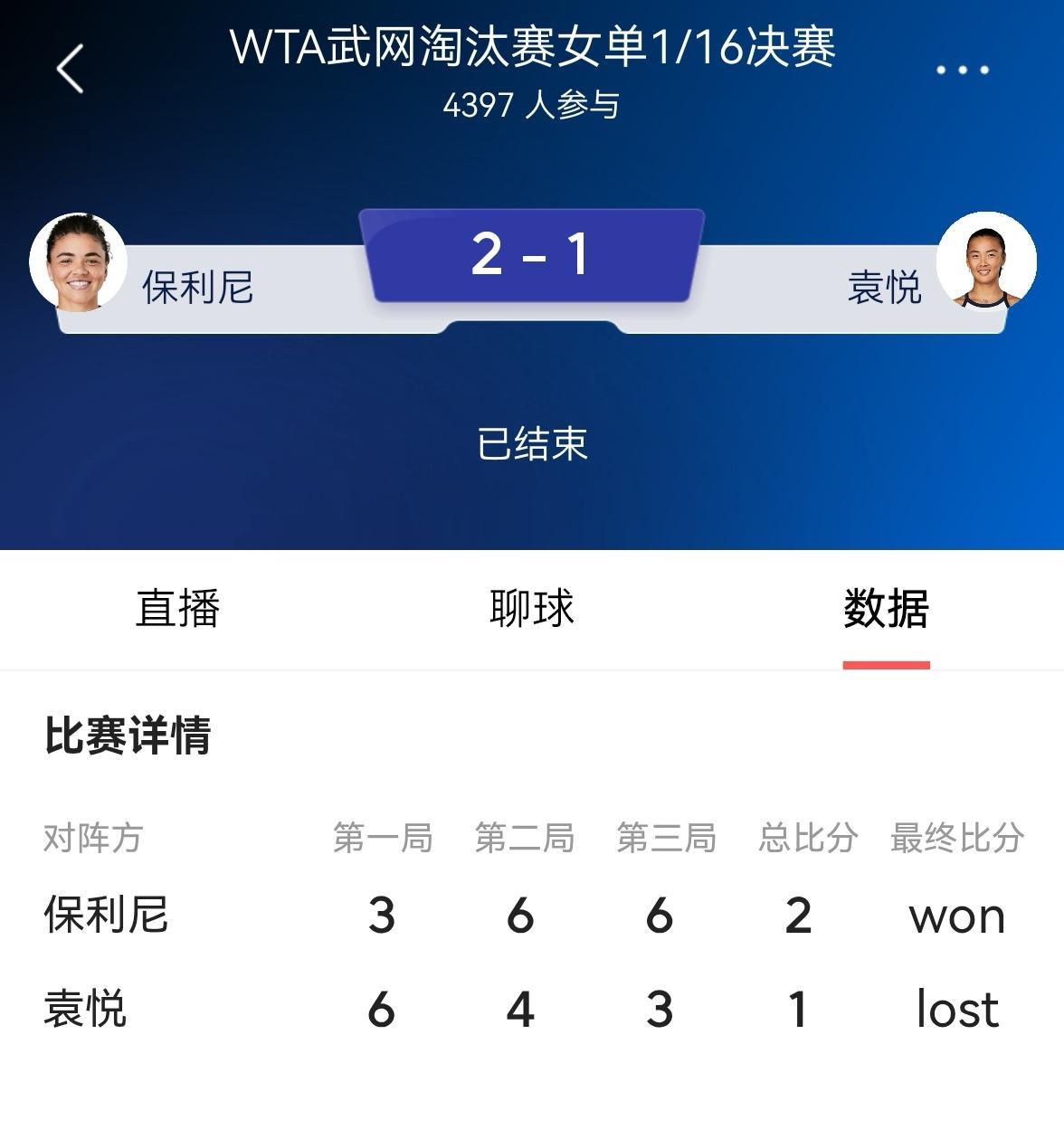
Task: Select the 数据 tab
Action: pyautogui.click(x=886, y=609)
